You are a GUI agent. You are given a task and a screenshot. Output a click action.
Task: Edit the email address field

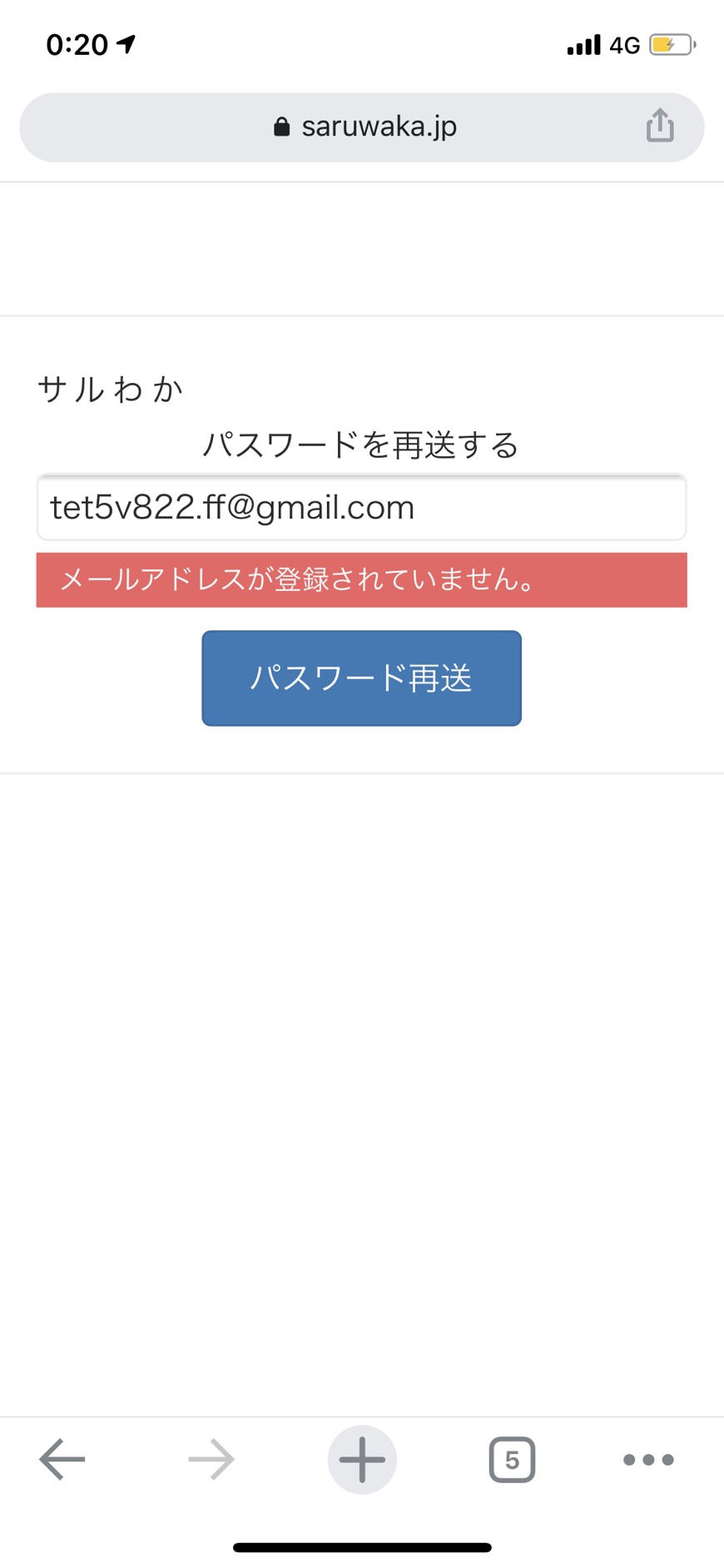click(x=361, y=507)
